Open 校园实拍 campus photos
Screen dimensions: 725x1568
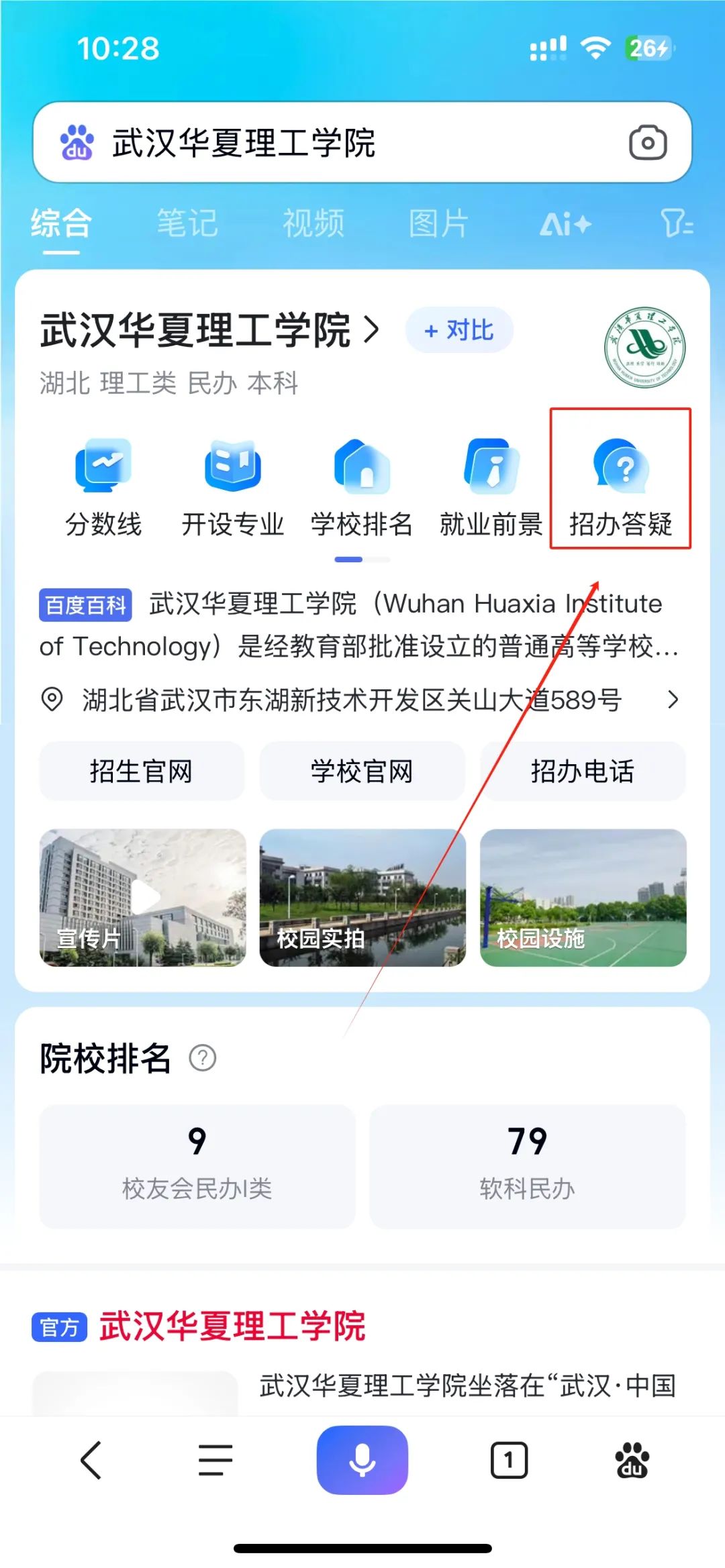tap(362, 897)
